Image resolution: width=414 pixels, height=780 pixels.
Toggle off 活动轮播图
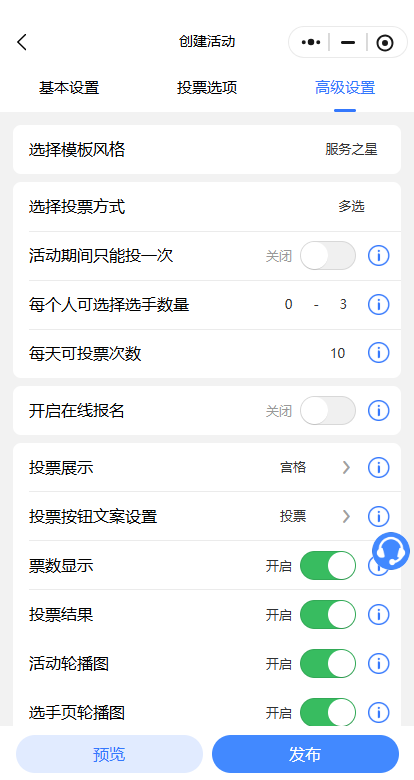click(328, 664)
